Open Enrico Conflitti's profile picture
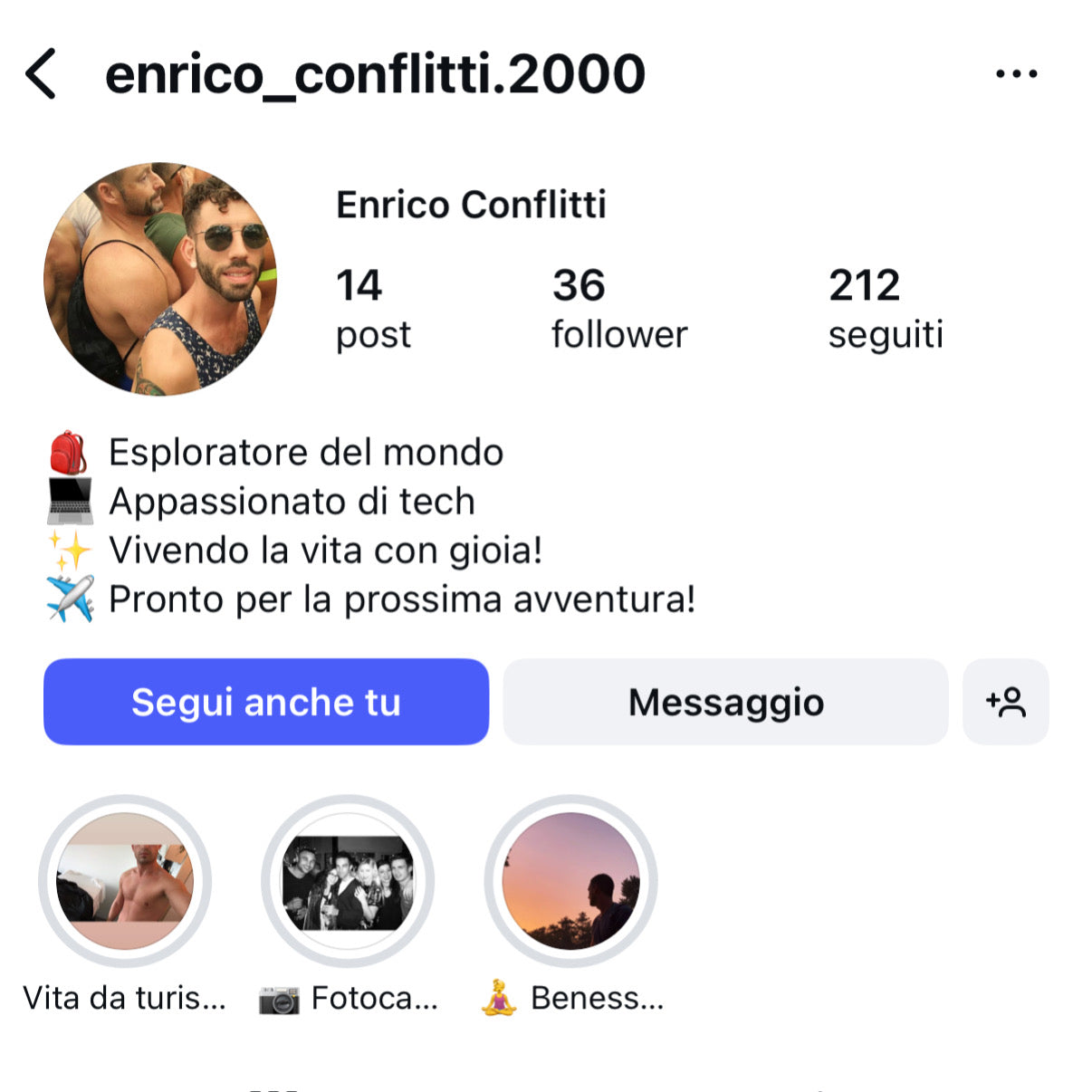Viewport: 1092px width, 1092px height. pyautogui.click(x=160, y=279)
